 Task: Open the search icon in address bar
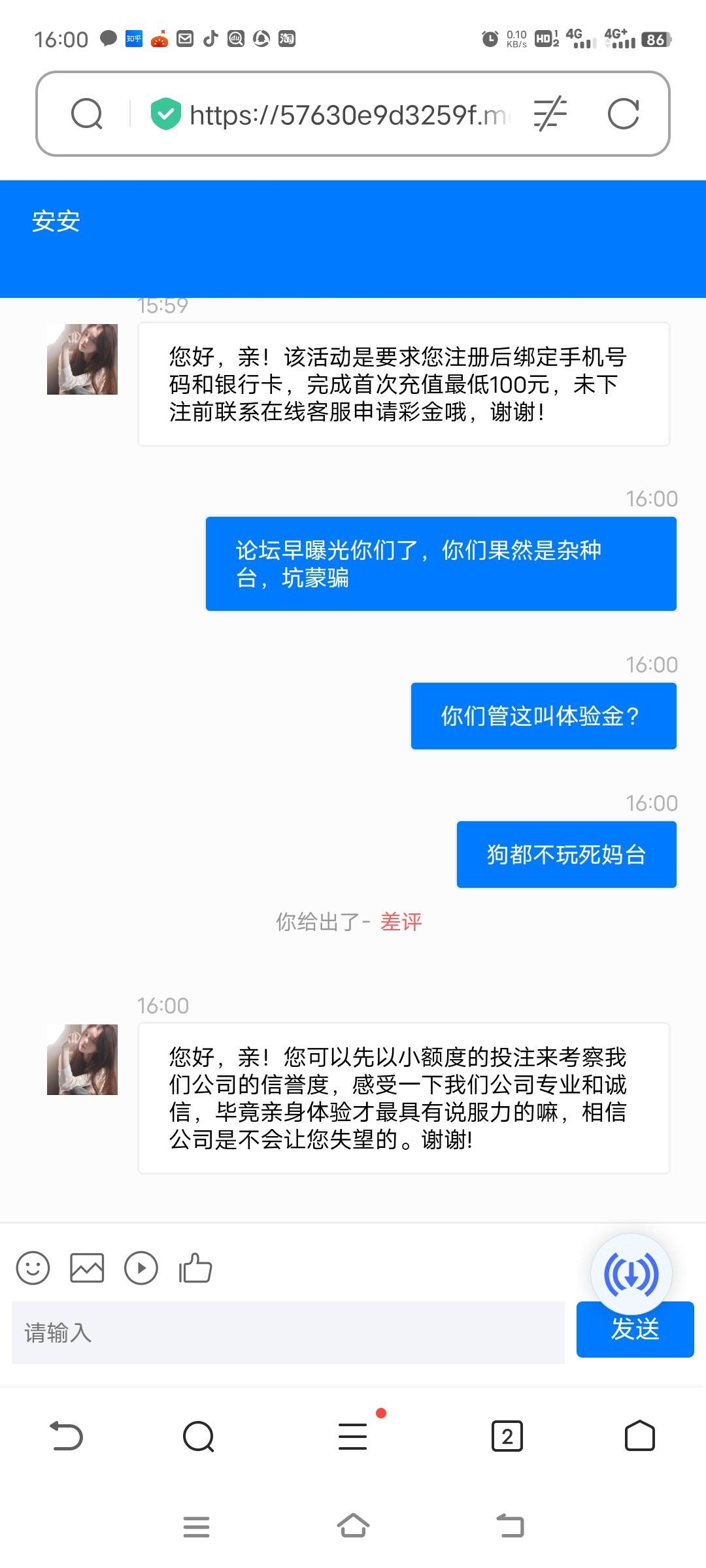click(87, 114)
